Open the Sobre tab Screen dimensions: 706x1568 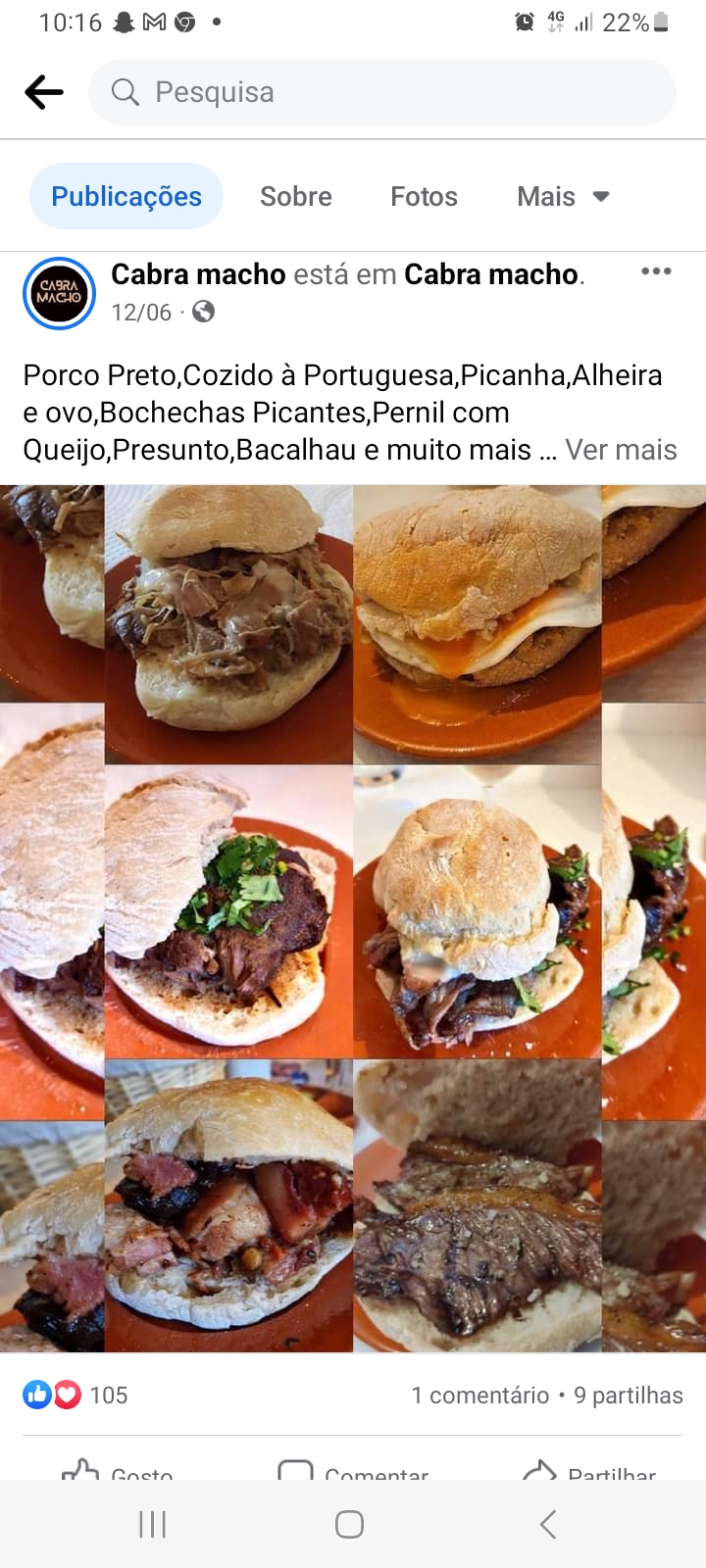click(295, 196)
